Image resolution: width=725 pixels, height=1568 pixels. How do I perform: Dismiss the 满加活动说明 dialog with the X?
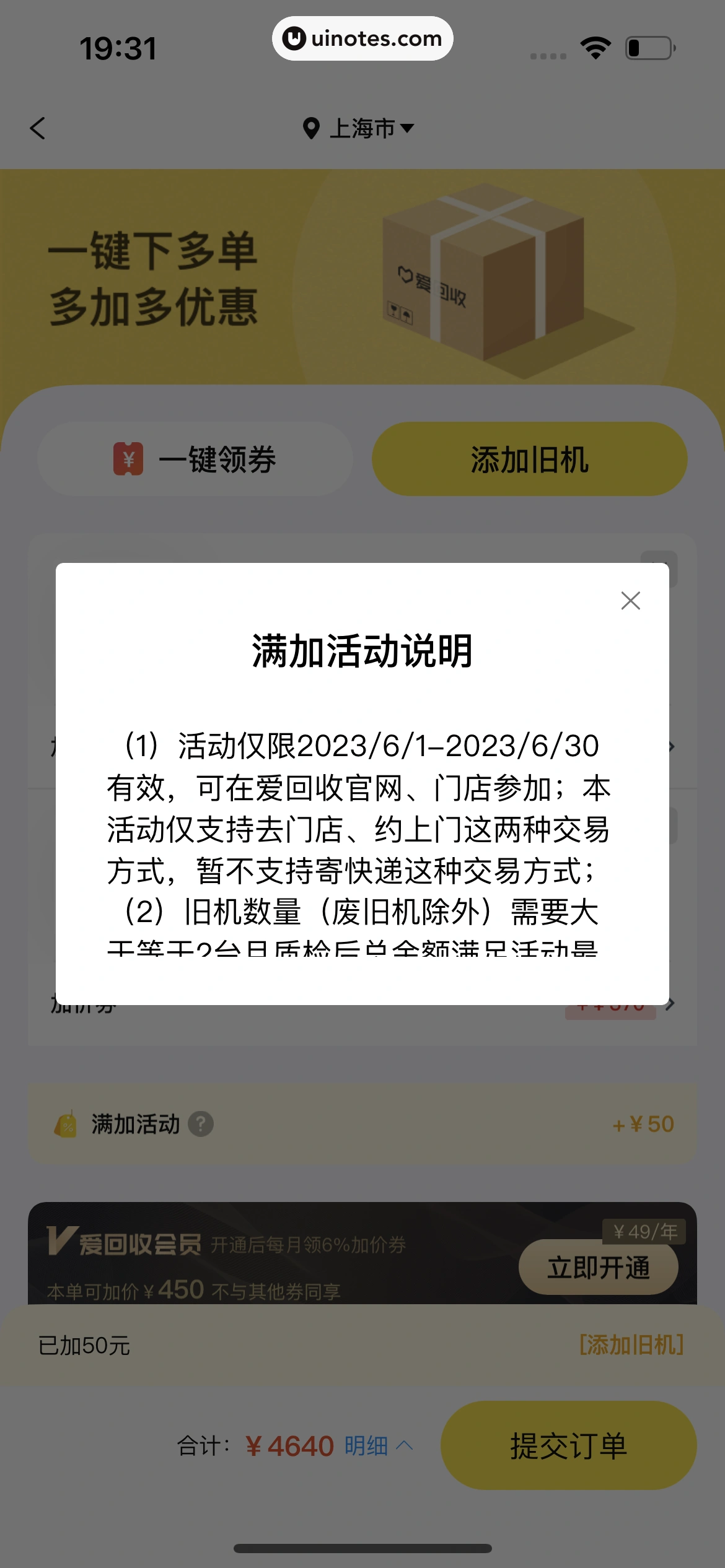pos(630,600)
